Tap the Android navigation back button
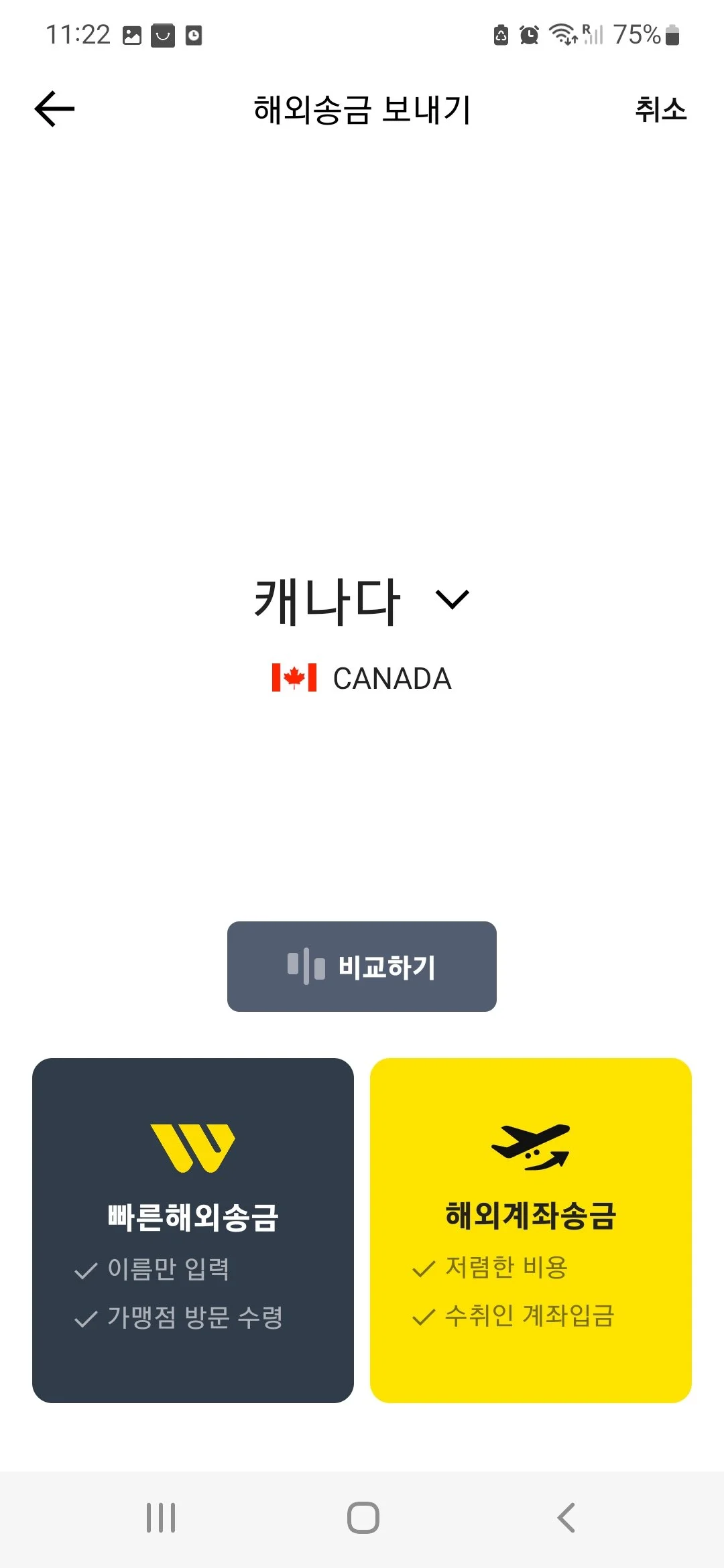The height and width of the screenshot is (1568, 724). (x=566, y=1519)
